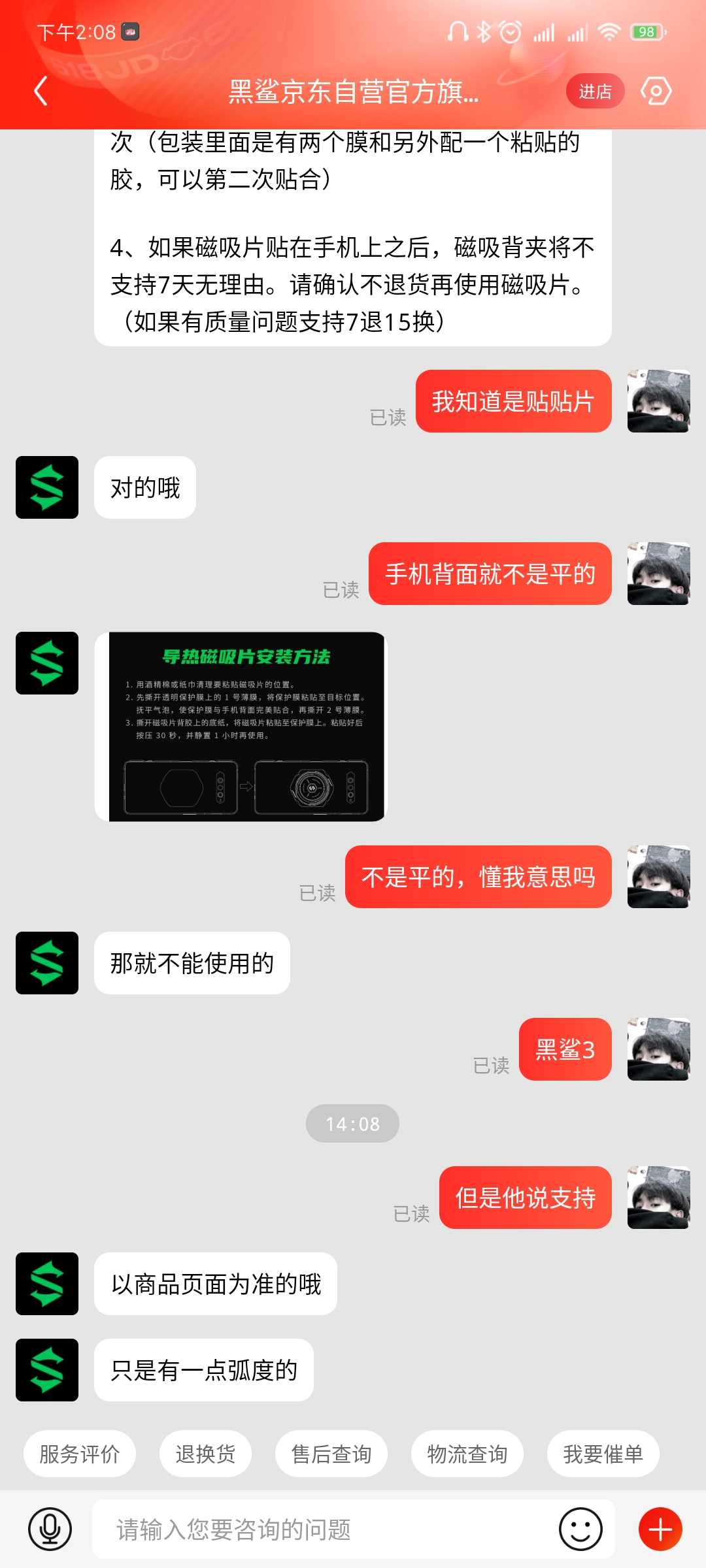This screenshot has height=1568, width=706.
Task: Go back using the header arrow
Action: click(41, 91)
